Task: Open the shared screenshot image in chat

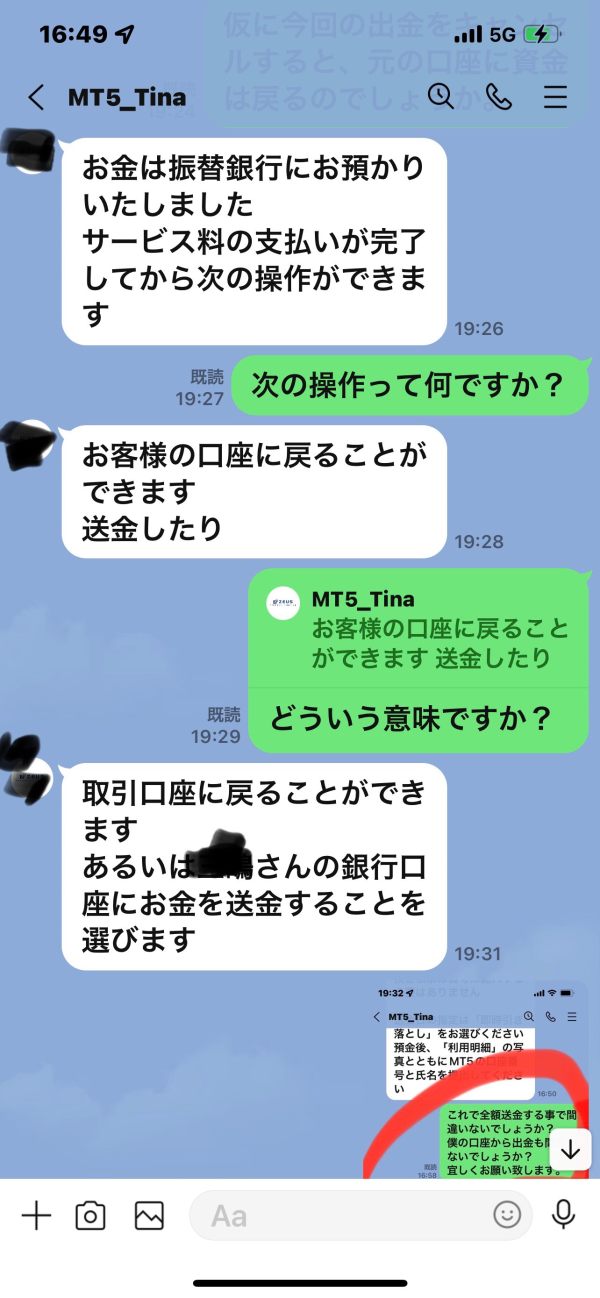Action: [476, 1080]
